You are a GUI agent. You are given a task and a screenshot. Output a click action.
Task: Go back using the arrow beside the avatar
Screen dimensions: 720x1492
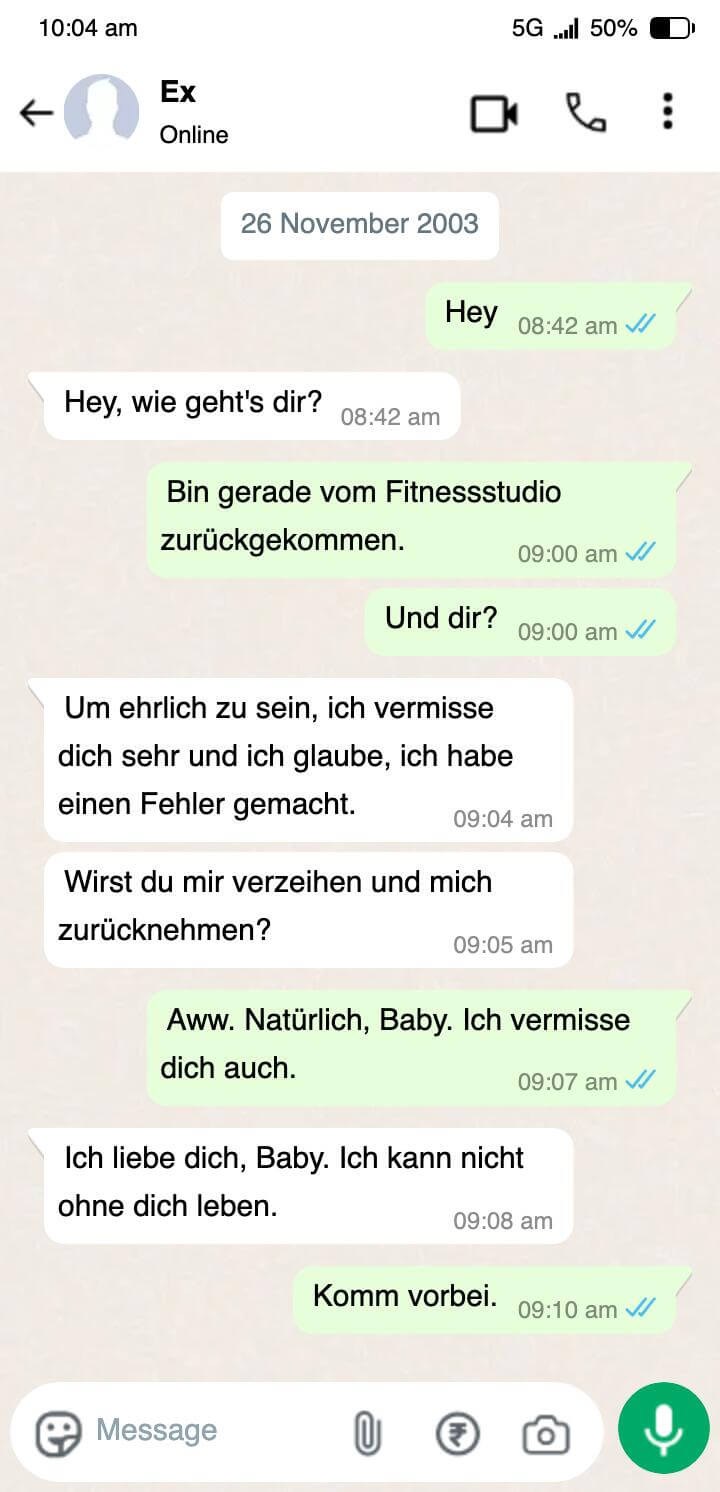click(x=36, y=113)
